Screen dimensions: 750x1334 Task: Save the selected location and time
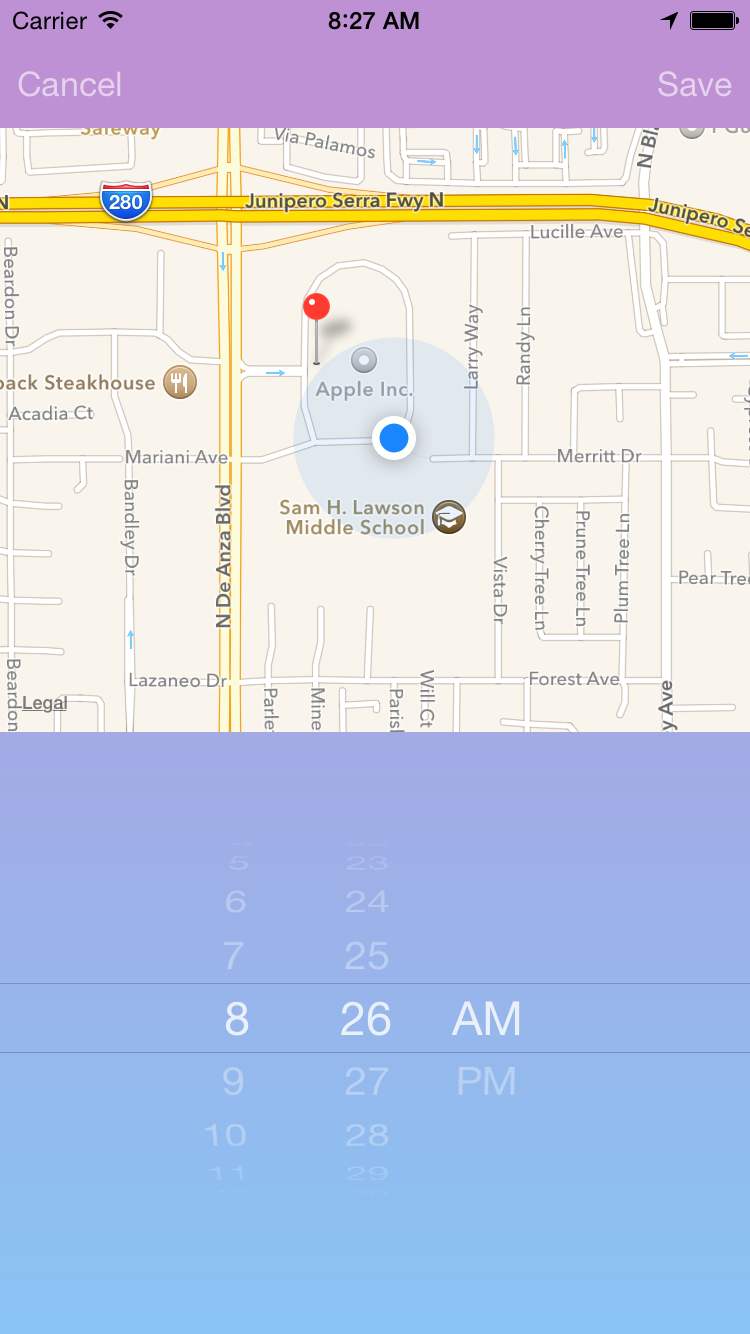click(694, 85)
